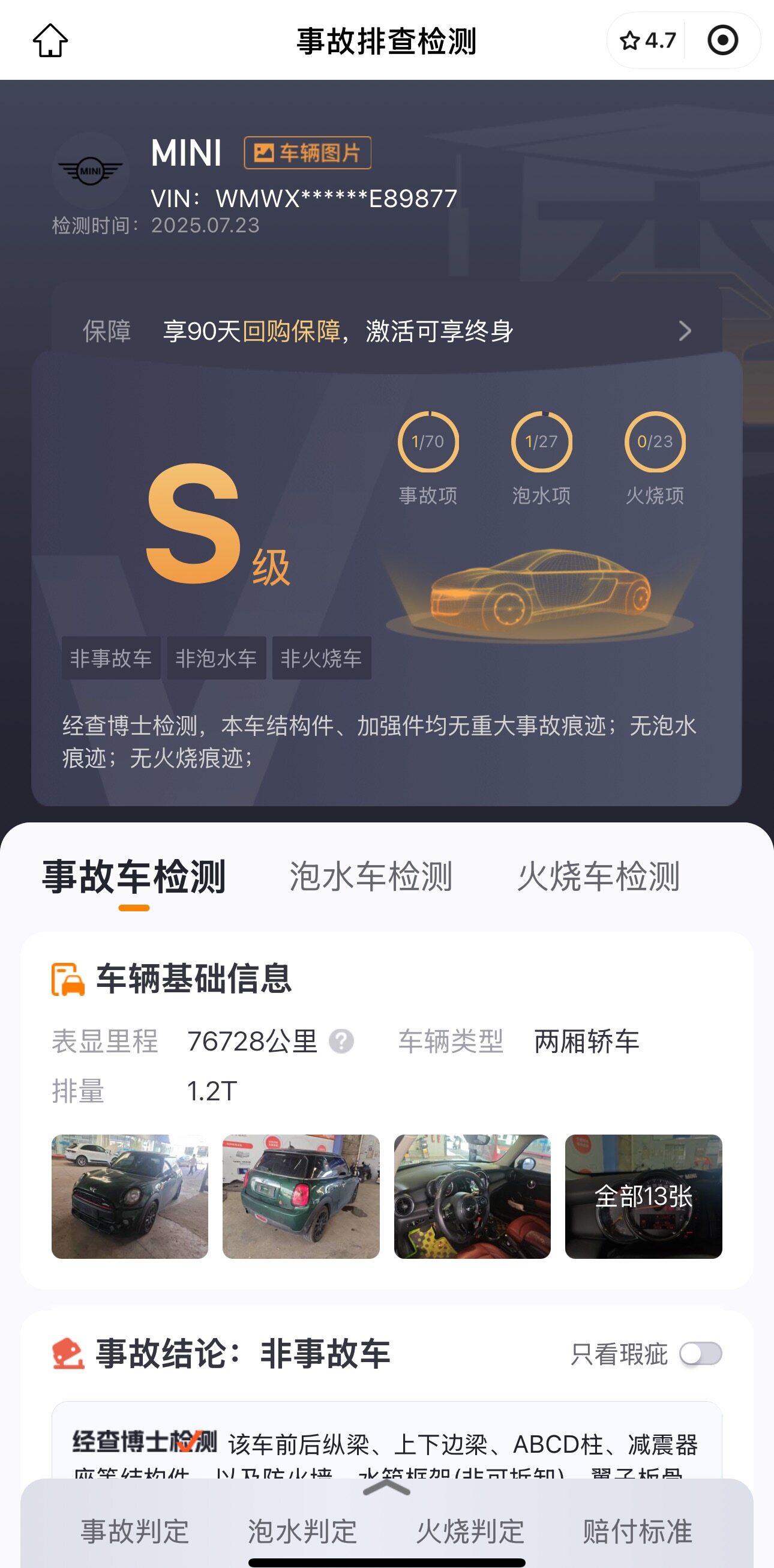Open the rear view car photo

(x=301, y=1196)
